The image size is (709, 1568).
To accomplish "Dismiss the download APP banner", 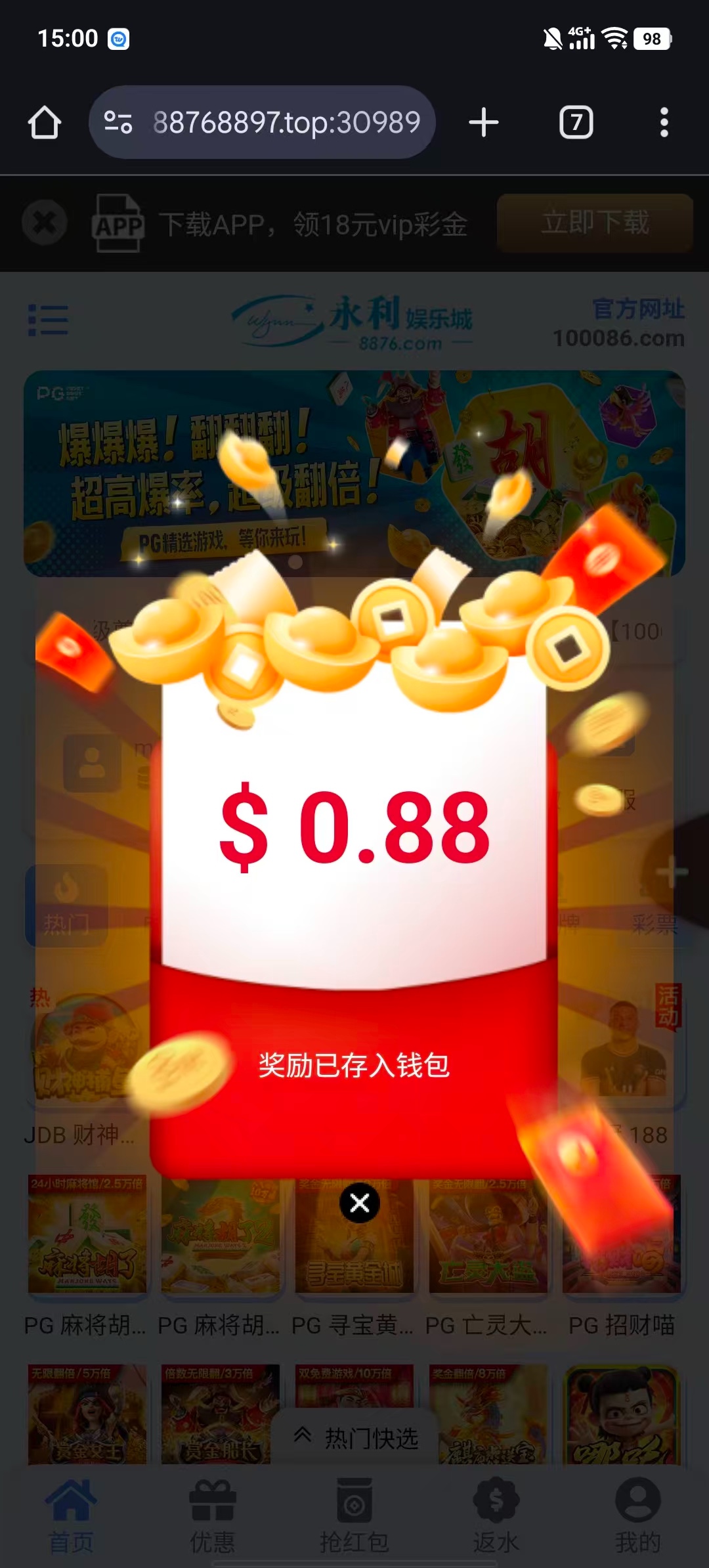I will (44, 223).
